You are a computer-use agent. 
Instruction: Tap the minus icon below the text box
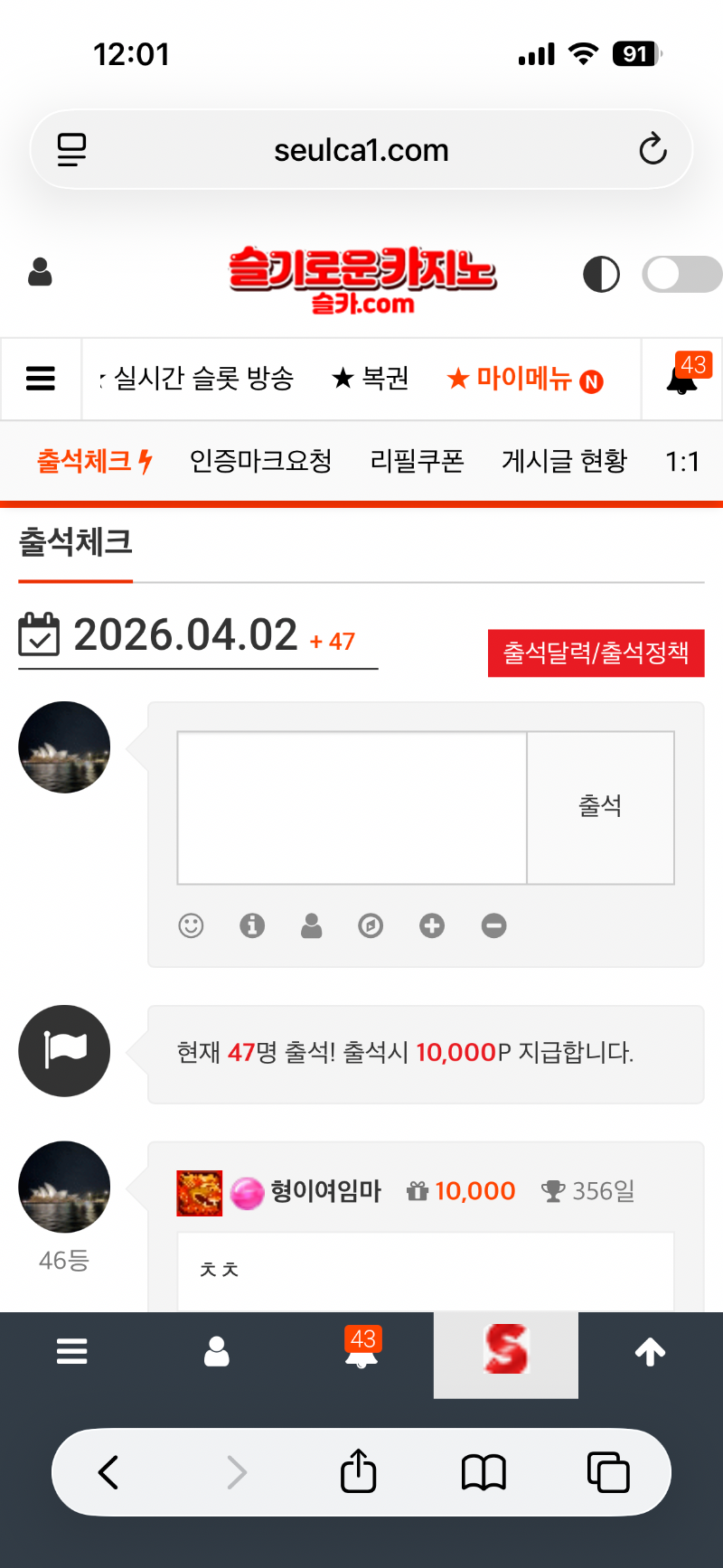(493, 925)
